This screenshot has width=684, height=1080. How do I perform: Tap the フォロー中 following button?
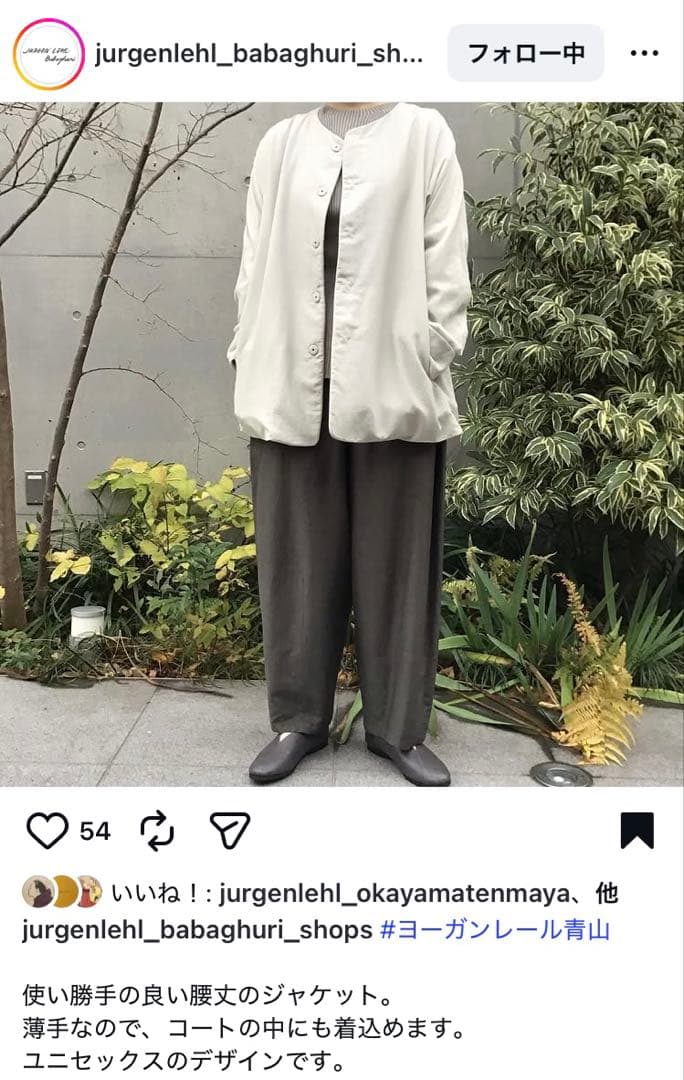tap(526, 53)
